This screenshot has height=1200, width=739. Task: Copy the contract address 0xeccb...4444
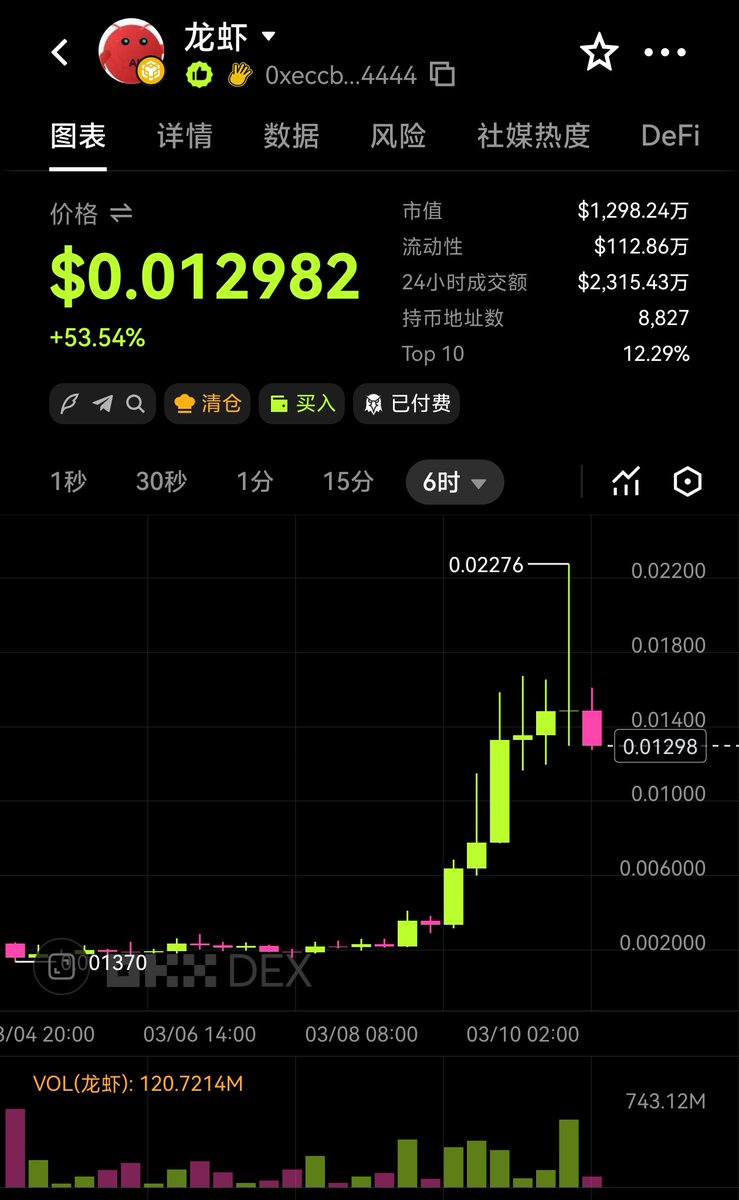click(x=442, y=74)
